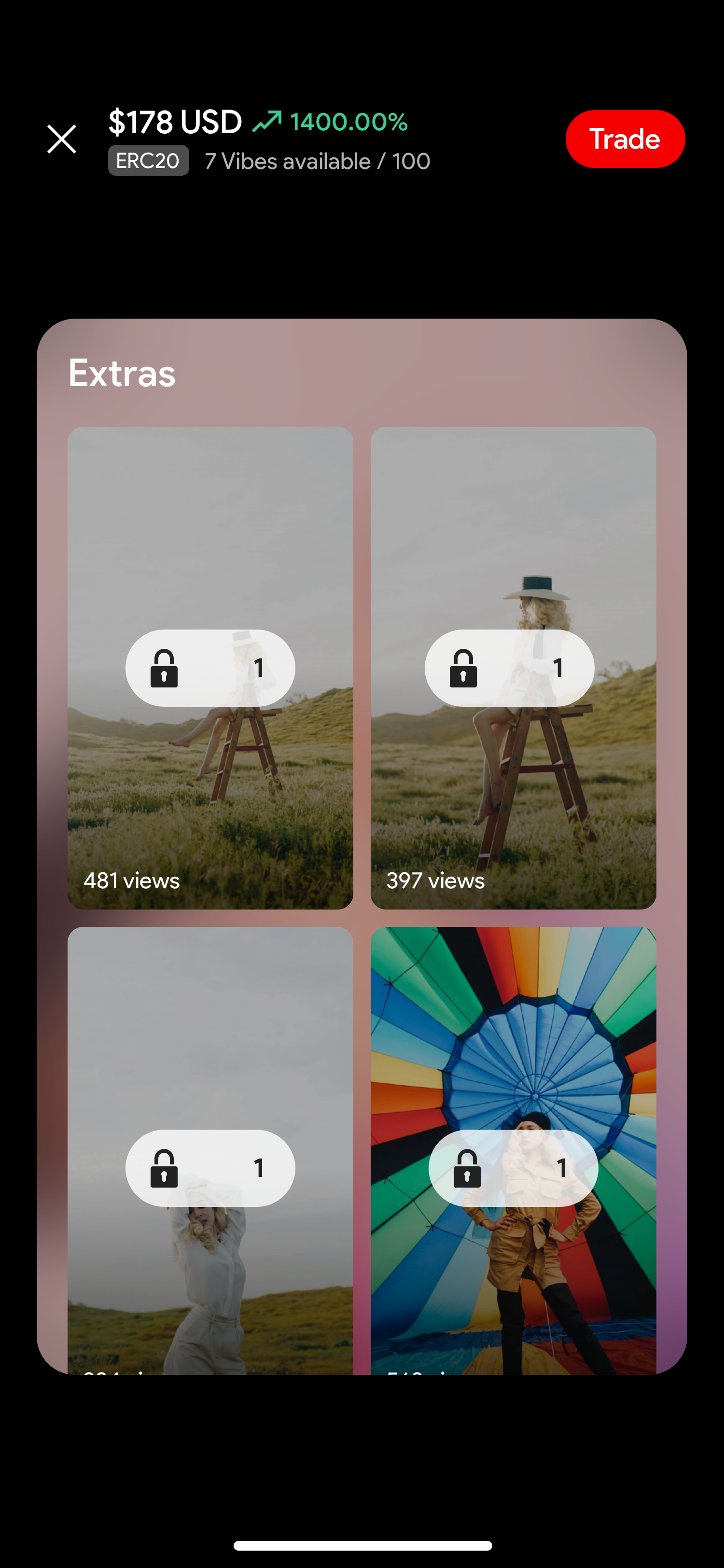This screenshot has height=1568, width=724.
Task: Unlock the extra of woman in white outfit
Action: click(x=210, y=1168)
